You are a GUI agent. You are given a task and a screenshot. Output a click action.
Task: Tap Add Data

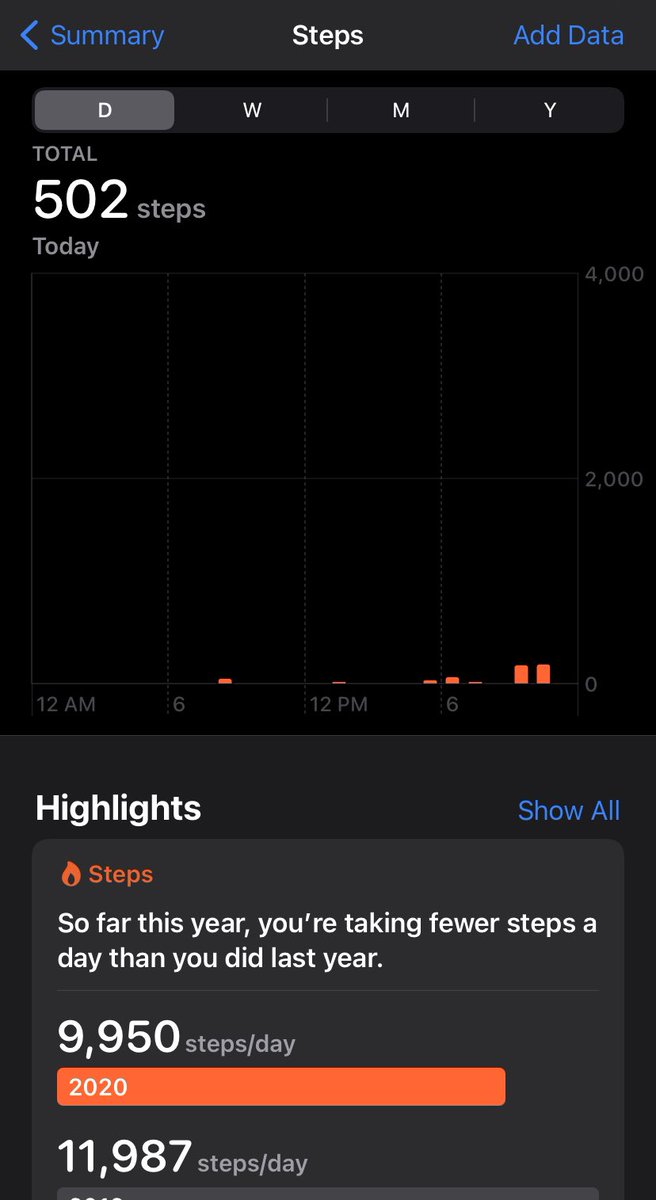568,36
